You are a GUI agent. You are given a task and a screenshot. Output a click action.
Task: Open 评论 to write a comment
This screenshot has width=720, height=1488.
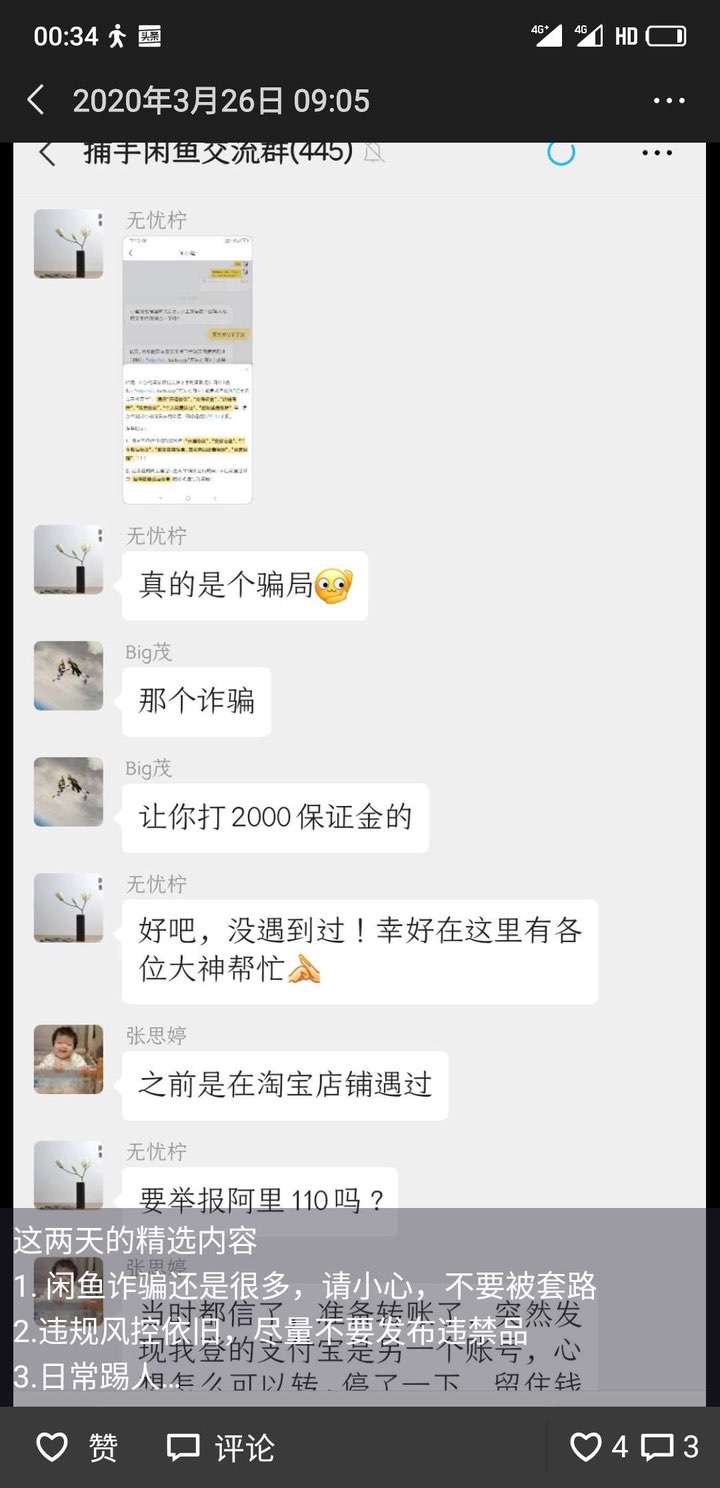[220, 1447]
